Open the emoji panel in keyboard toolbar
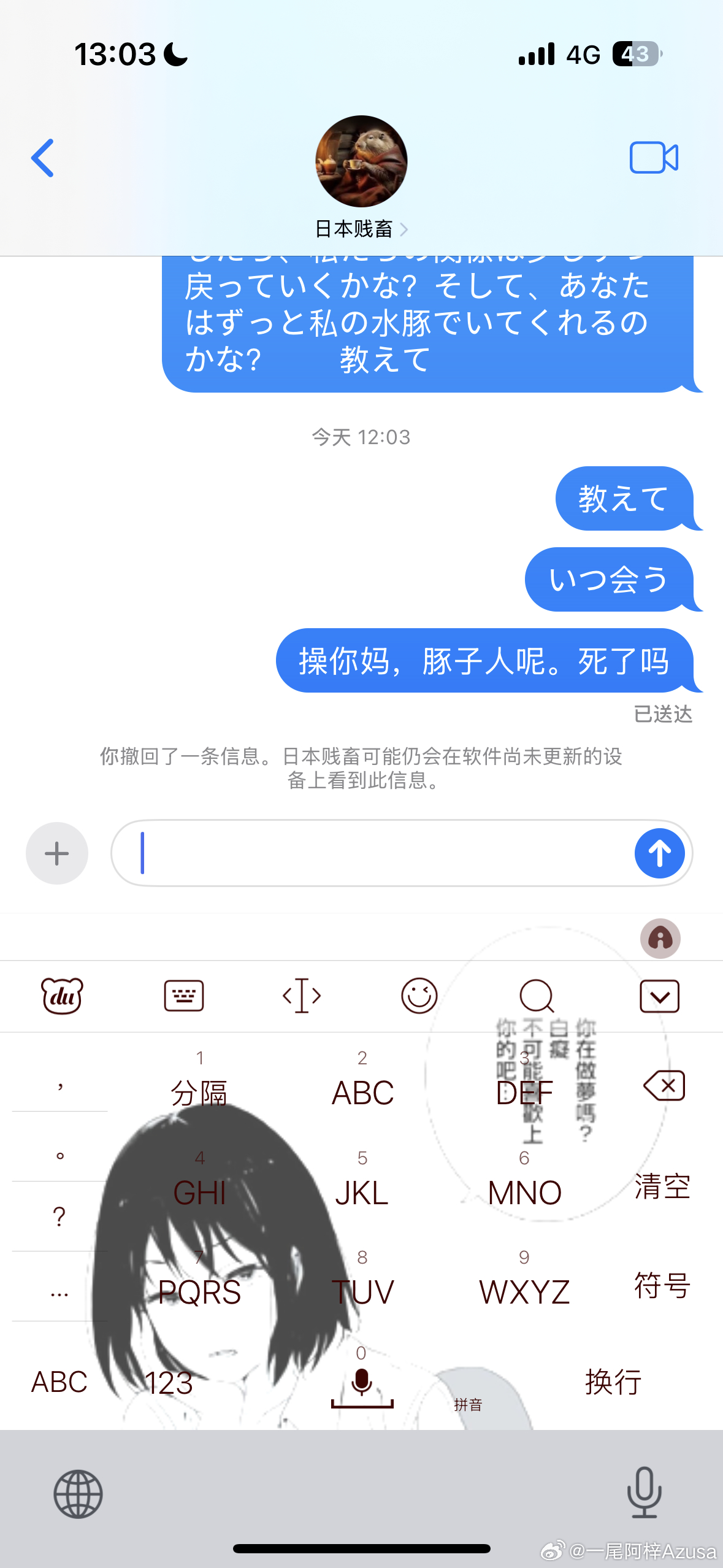Viewport: 723px width, 1568px height. pos(419,996)
